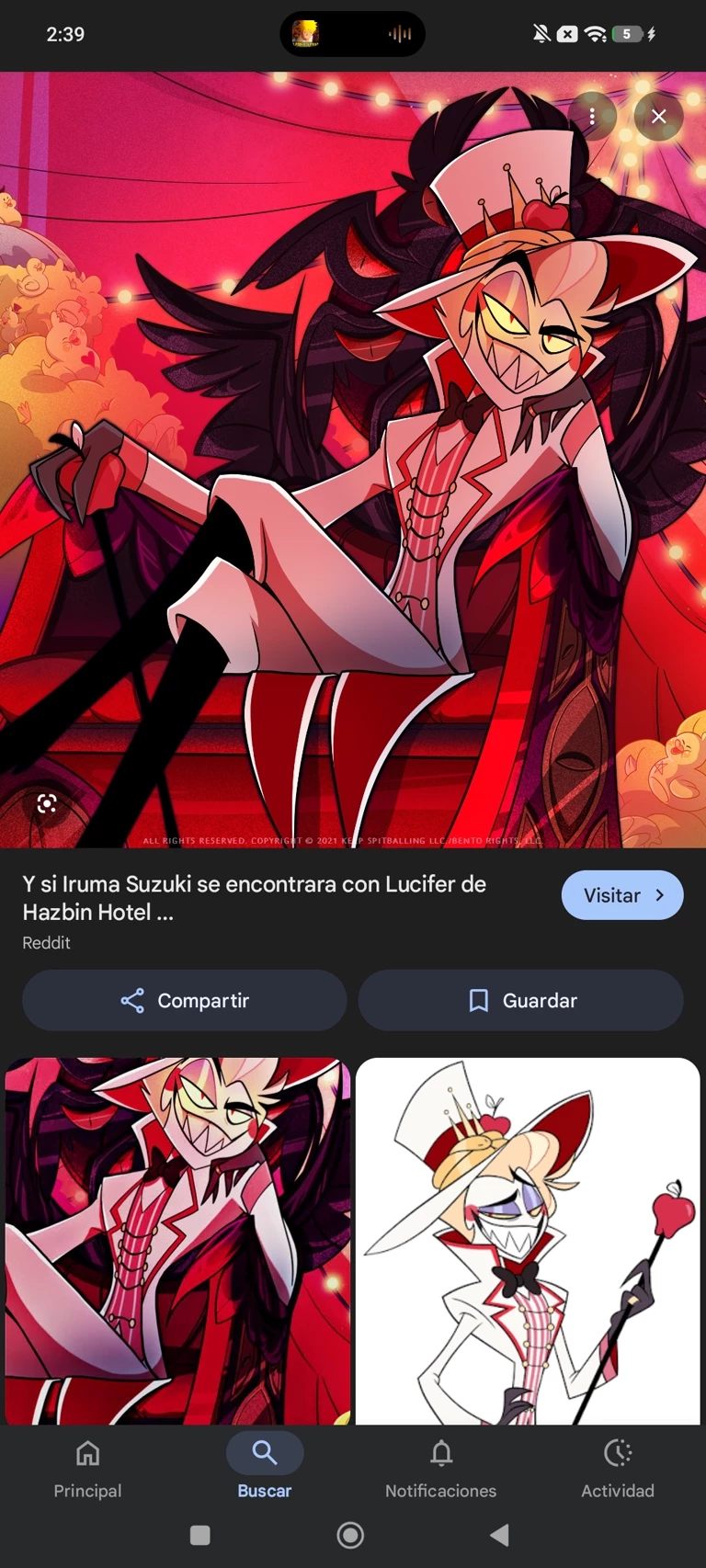This screenshot has height=1568, width=706.
Task: Open the related cropped Lucifer artwork thumbnail
Action: 177,1241
